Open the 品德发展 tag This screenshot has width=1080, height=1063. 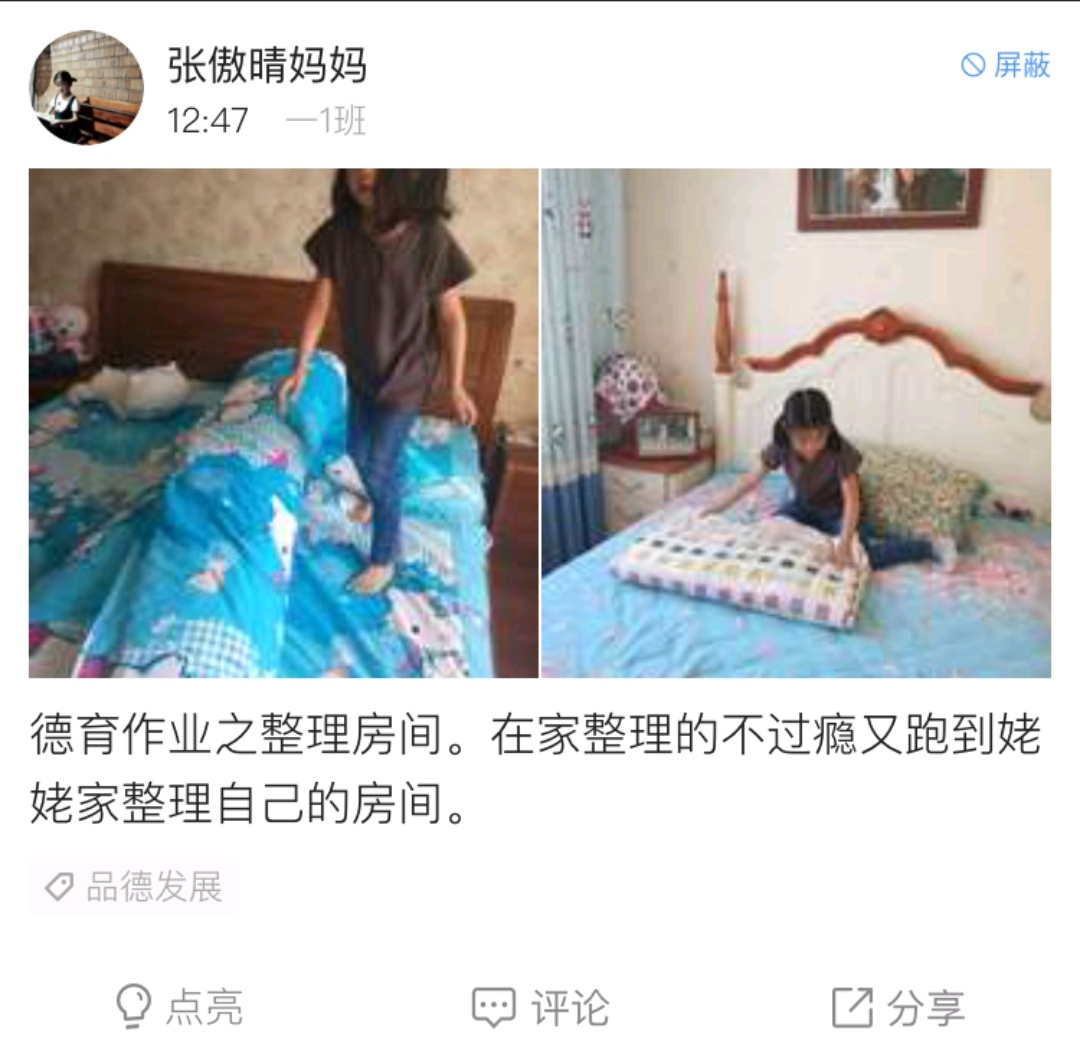135,887
